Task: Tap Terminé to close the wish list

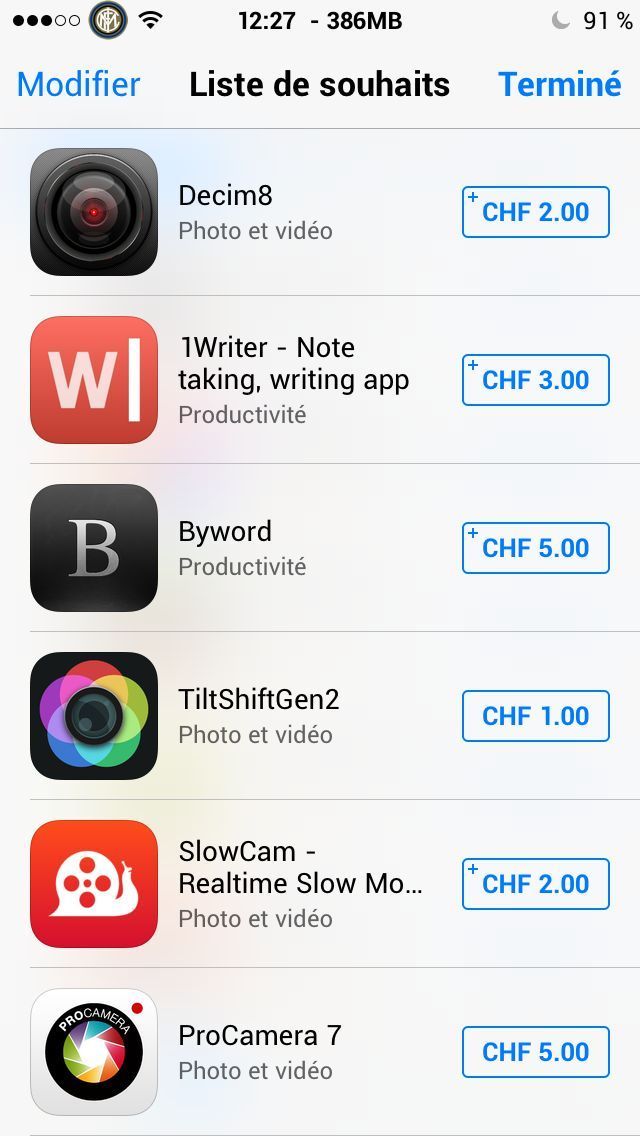Action: tap(559, 85)
